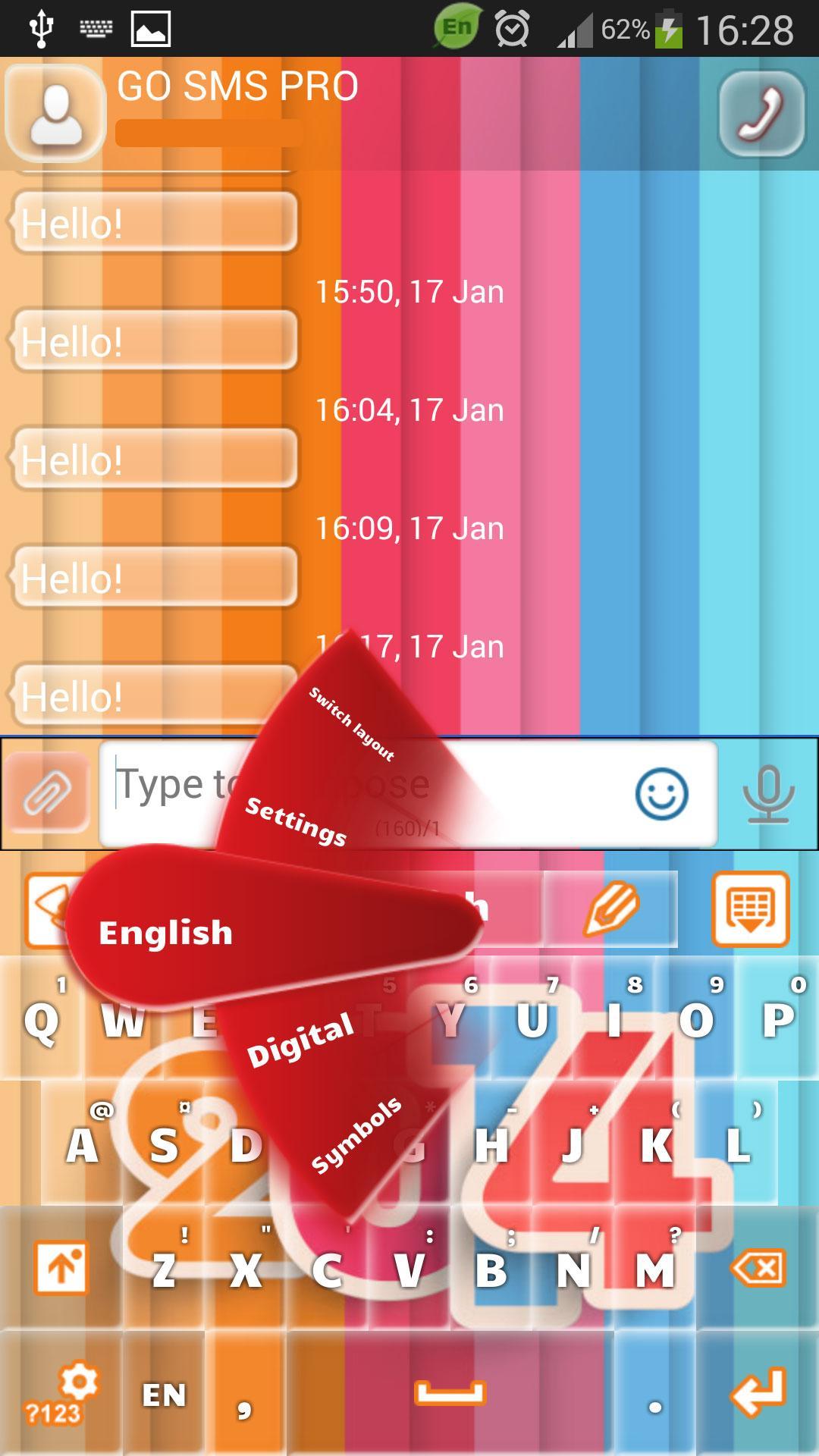Hide the keyboard with the collapse icon
Screen dimensions: 819x1456
tap(750, 909)
